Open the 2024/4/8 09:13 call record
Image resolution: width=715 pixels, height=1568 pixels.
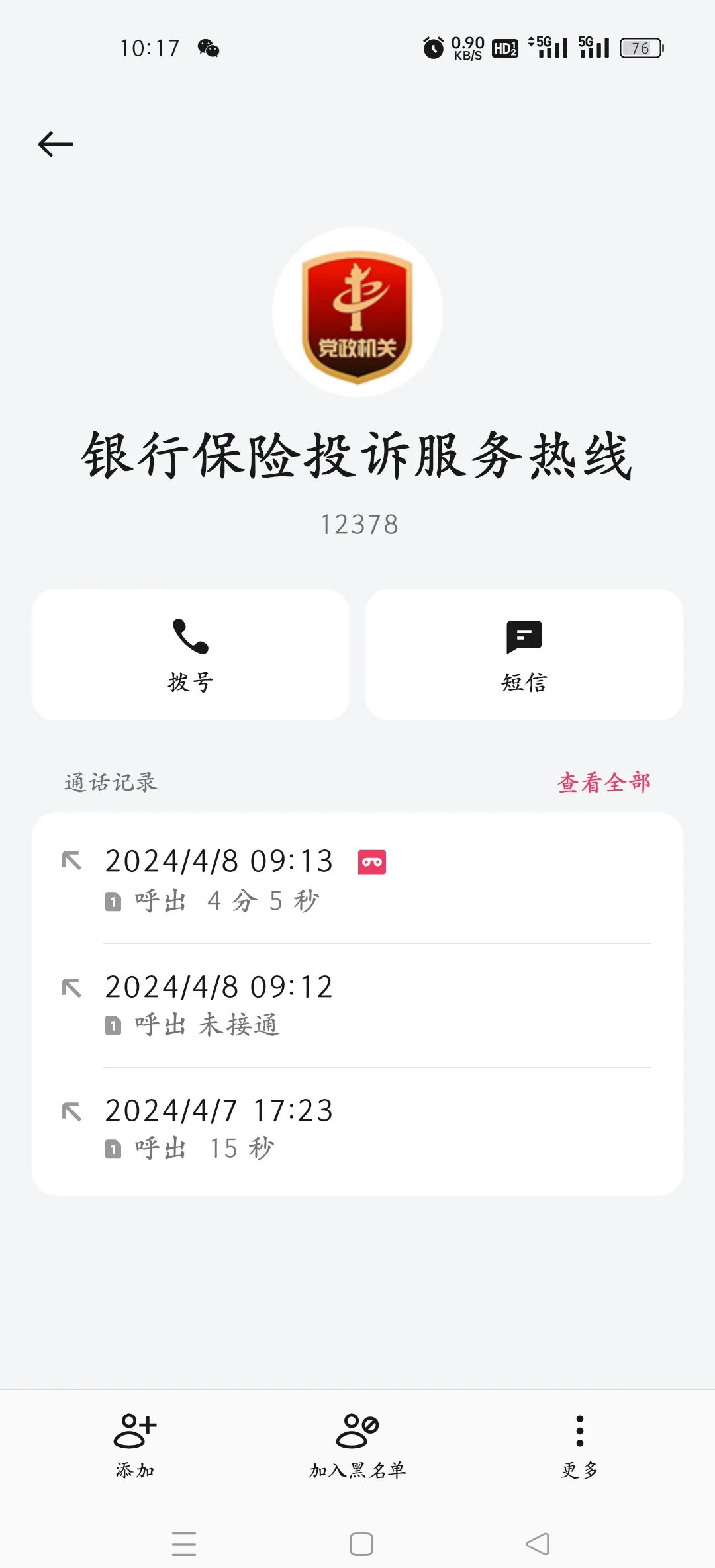358,880
